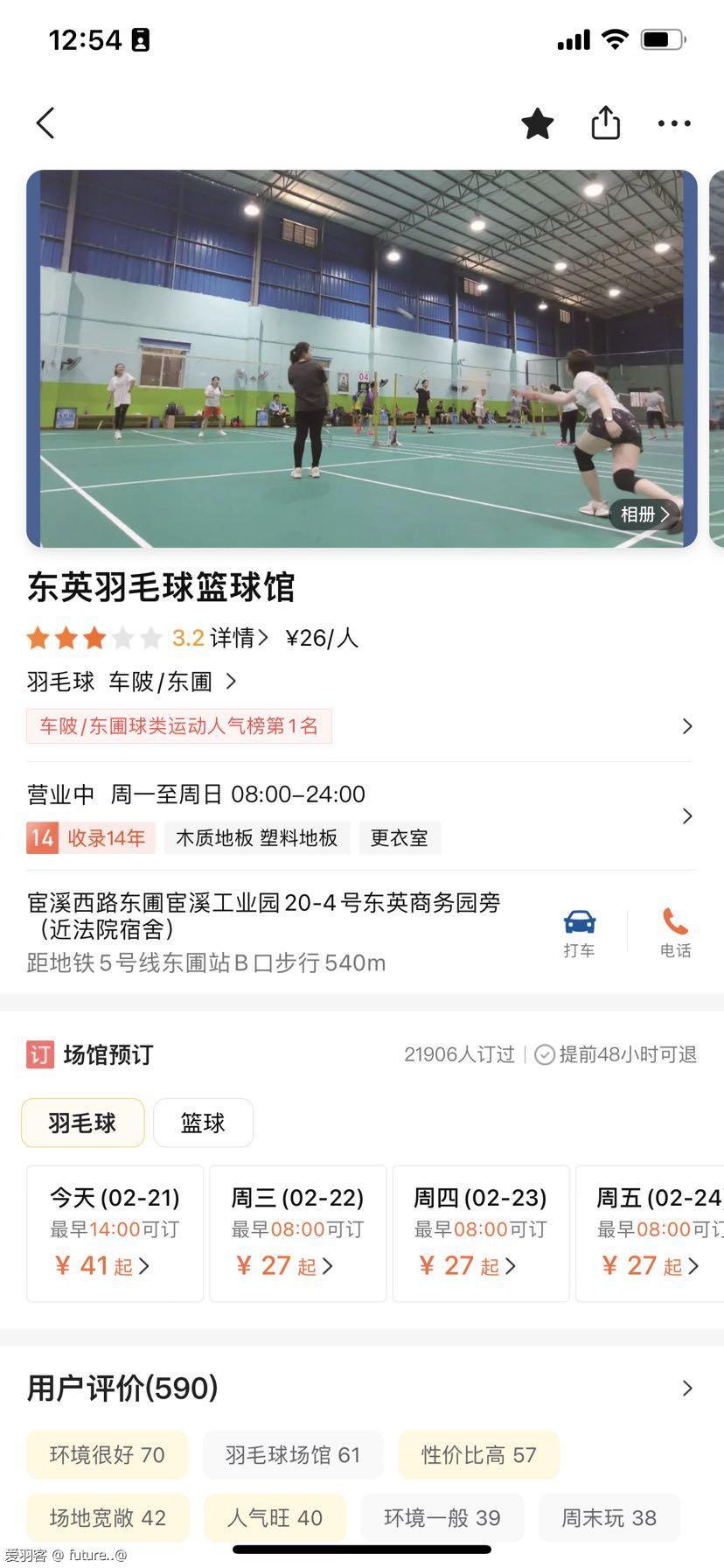This screenshot has width=724, height=1568.
Task: Open 车陂/东圃球类运动人气榜 ranking
Action: point(179,726)
